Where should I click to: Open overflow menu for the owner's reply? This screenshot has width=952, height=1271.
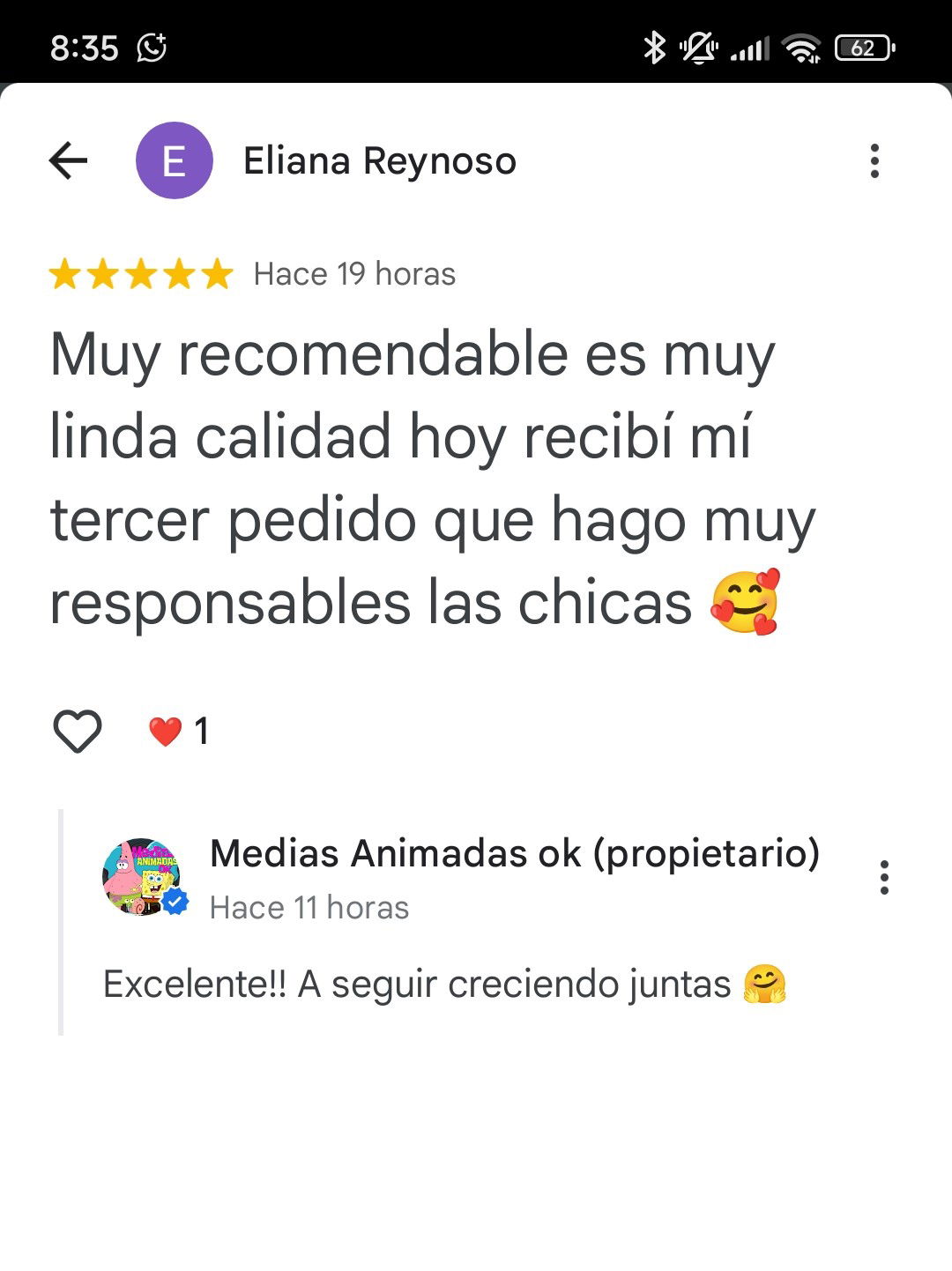tap(883, 877)
